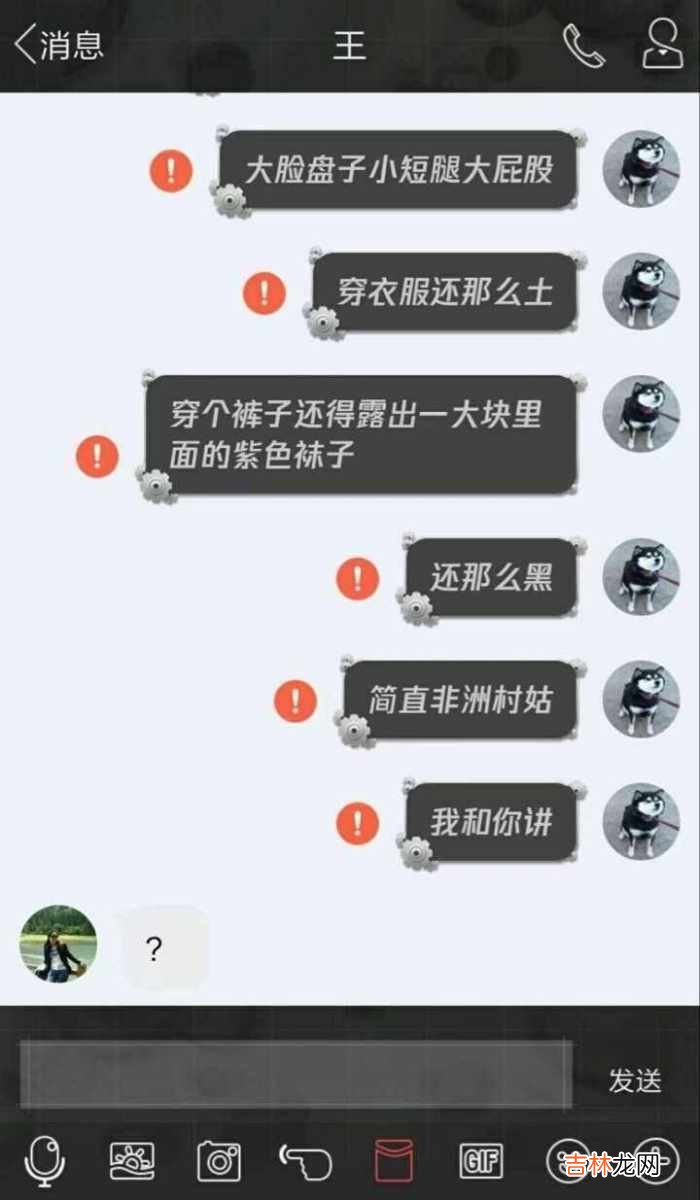Screen dimensions: 700x1200
Task: Open the camera to take photo
Action: (x=219, y=1161)
